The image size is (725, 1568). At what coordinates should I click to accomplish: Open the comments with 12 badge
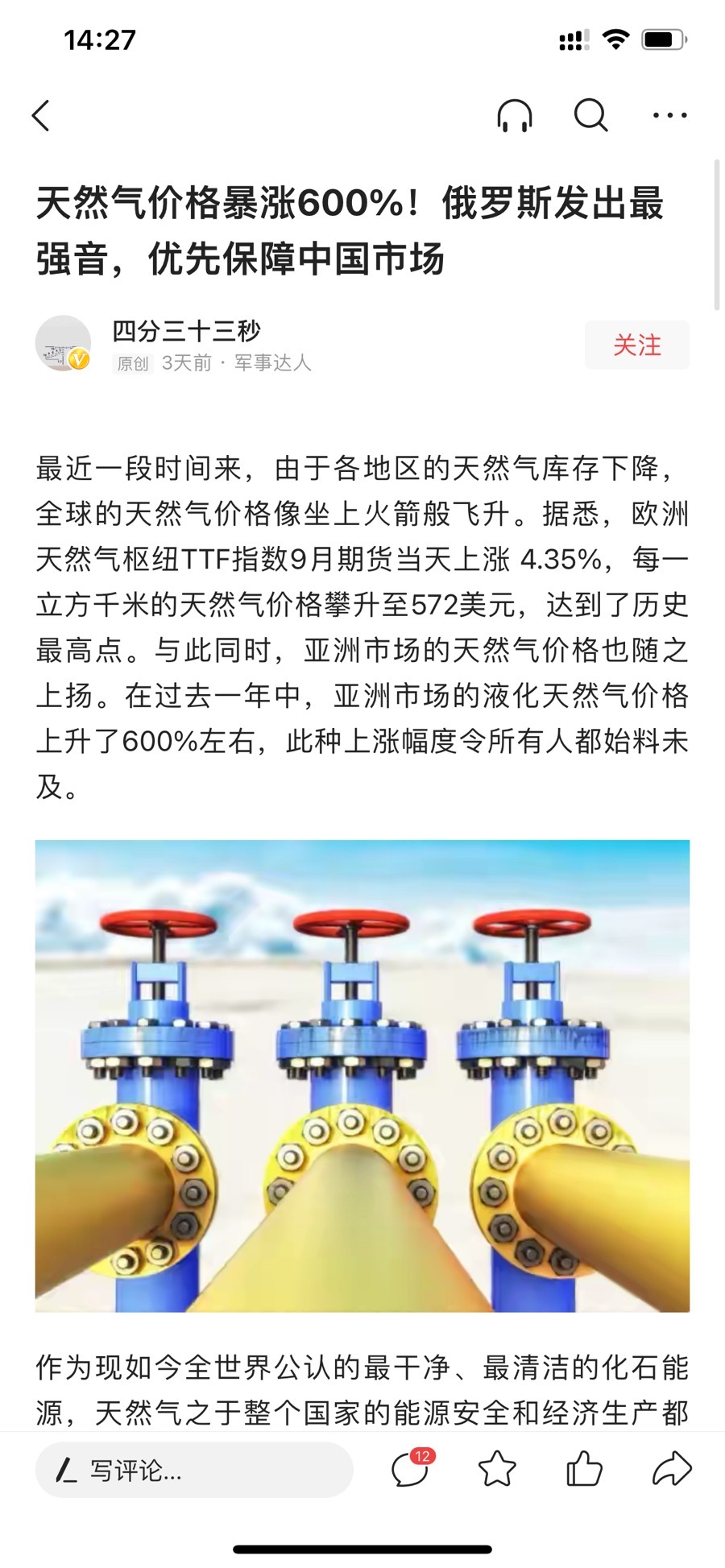click(x=412, y=1469)
